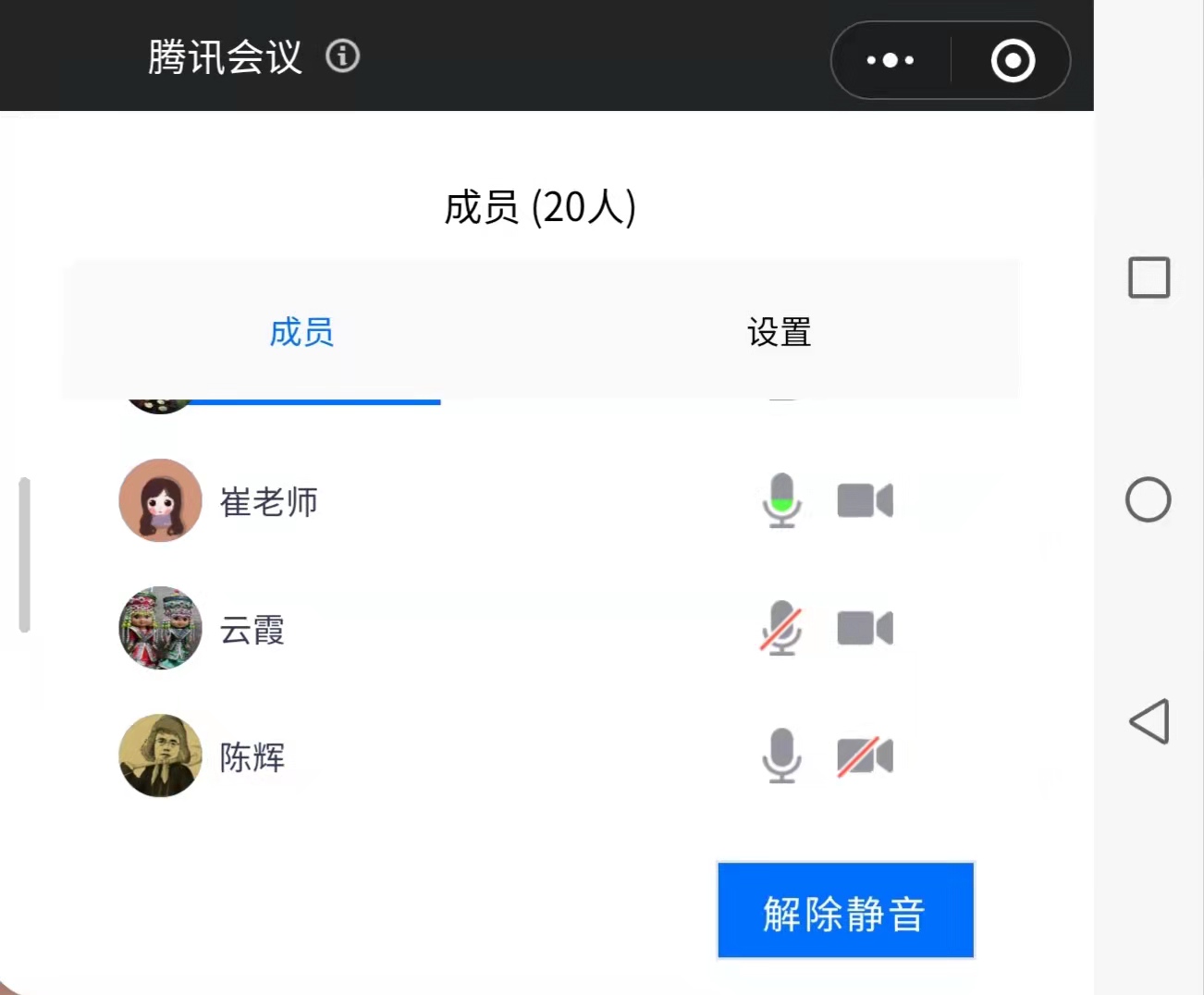Tap 陈辉's microphone icon
This screenshot has width=1204, height=995.
coord(781,755)
